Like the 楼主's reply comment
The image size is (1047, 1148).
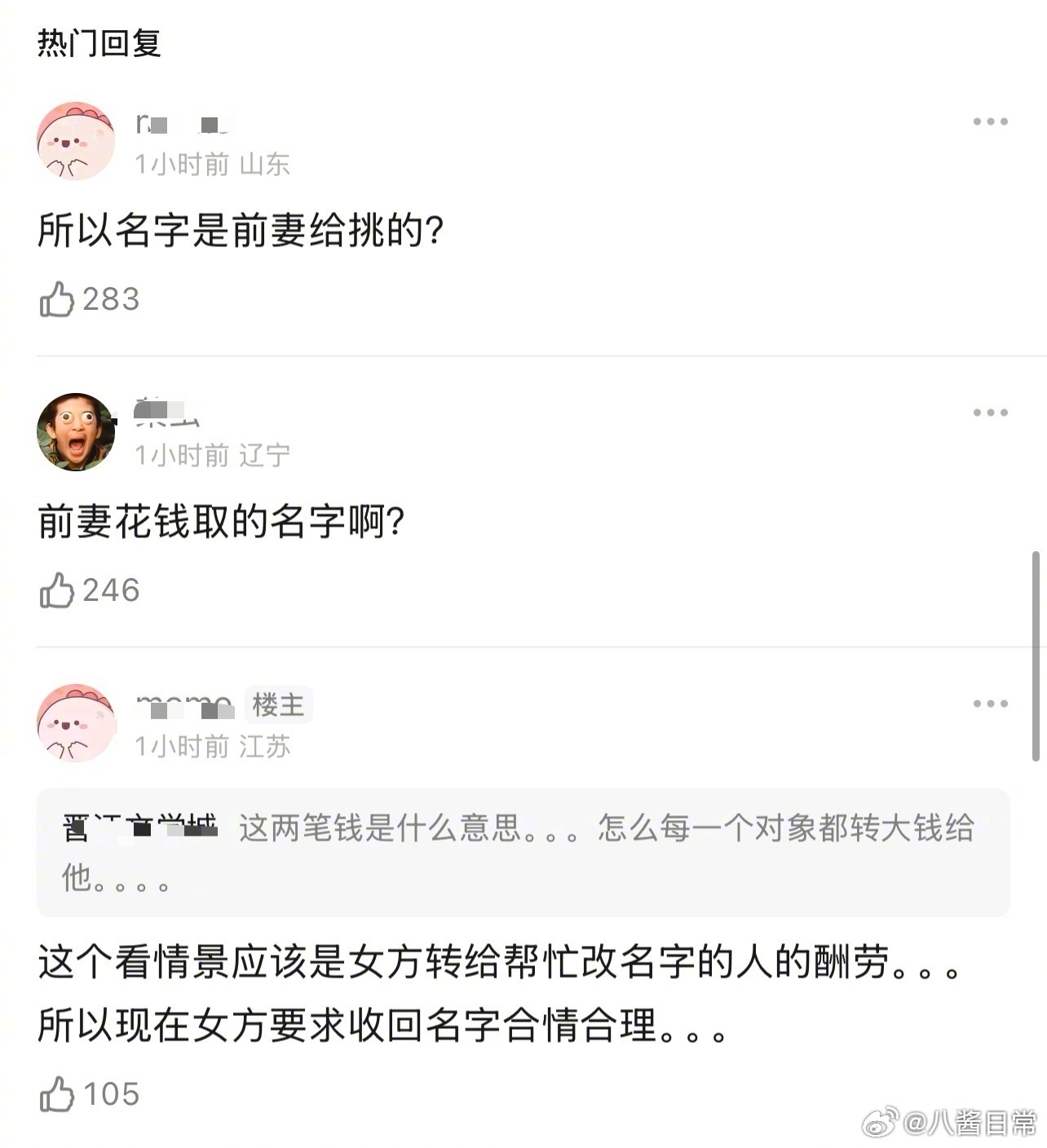[57, 1093]
